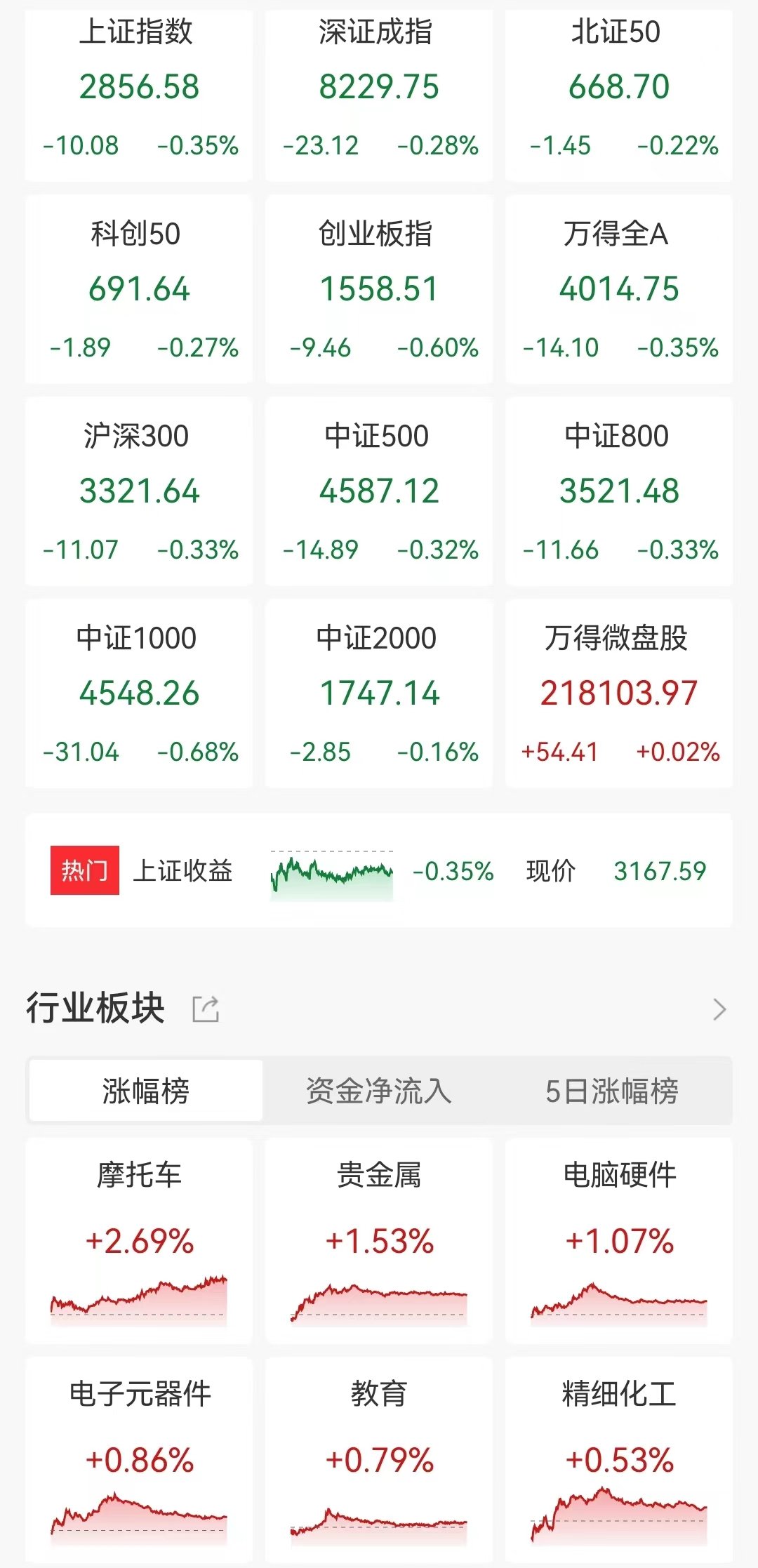Open the 上证指数 index card
Viewport: 758px width, 1568px height.
point(138,94)
